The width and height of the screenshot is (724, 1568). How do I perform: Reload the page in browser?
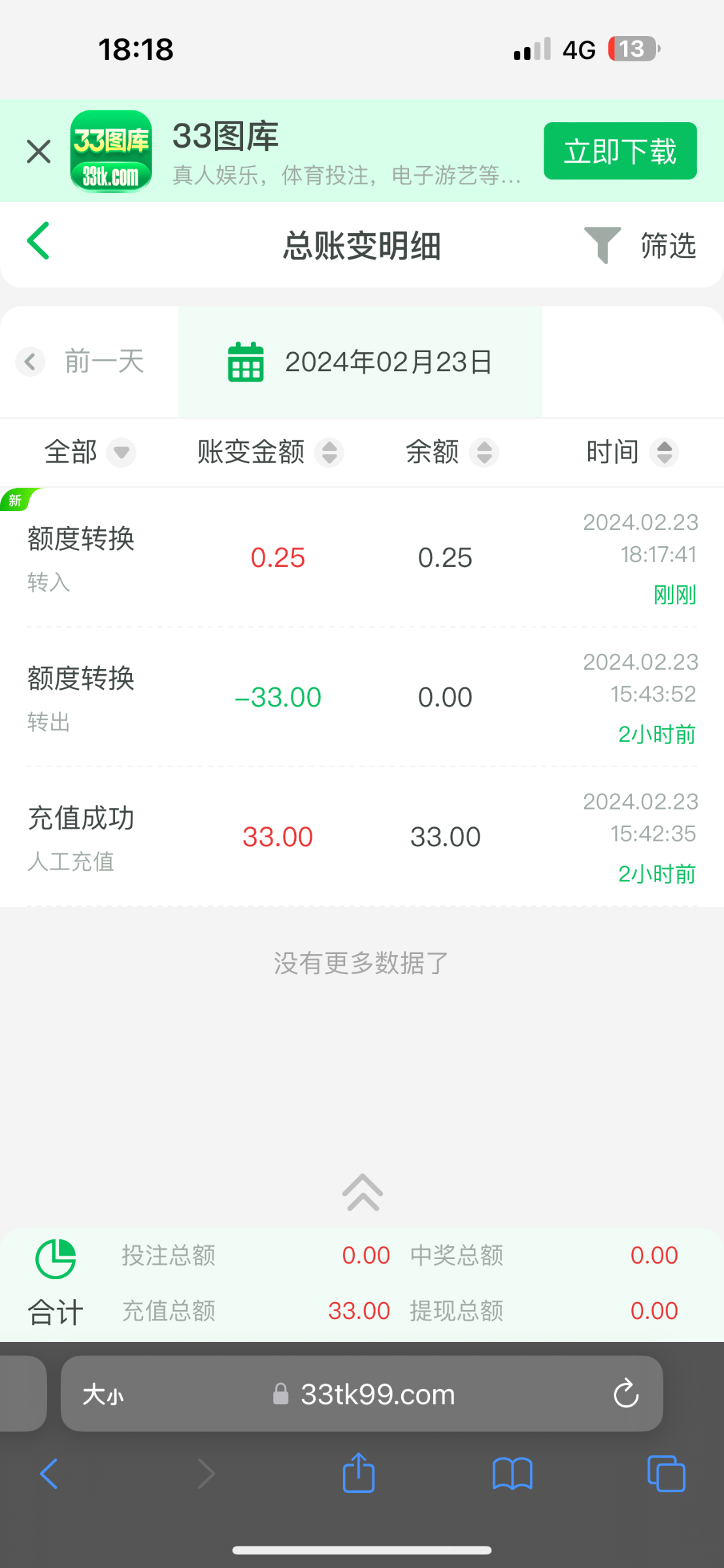click(625, 1394)
